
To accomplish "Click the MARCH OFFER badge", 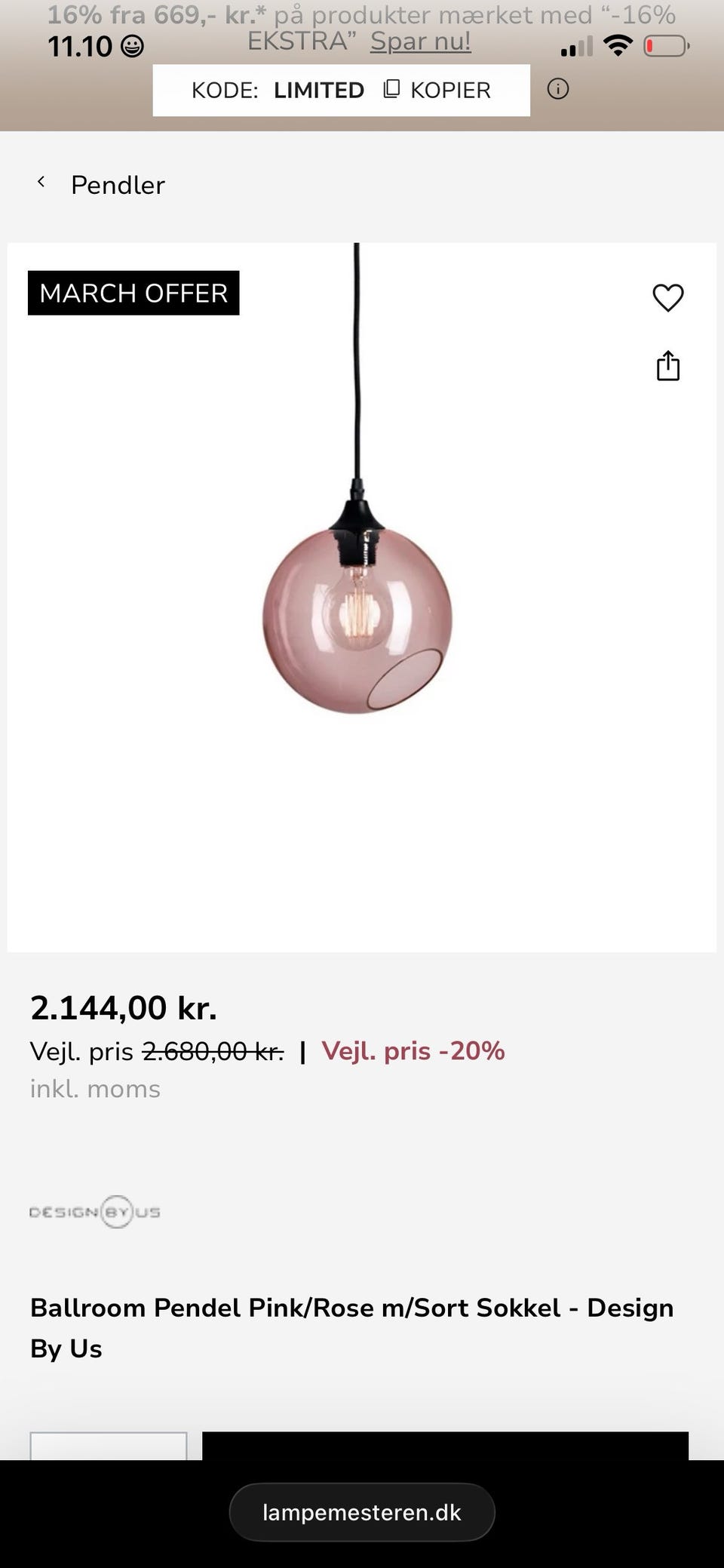I will click(x=133, y=293).
